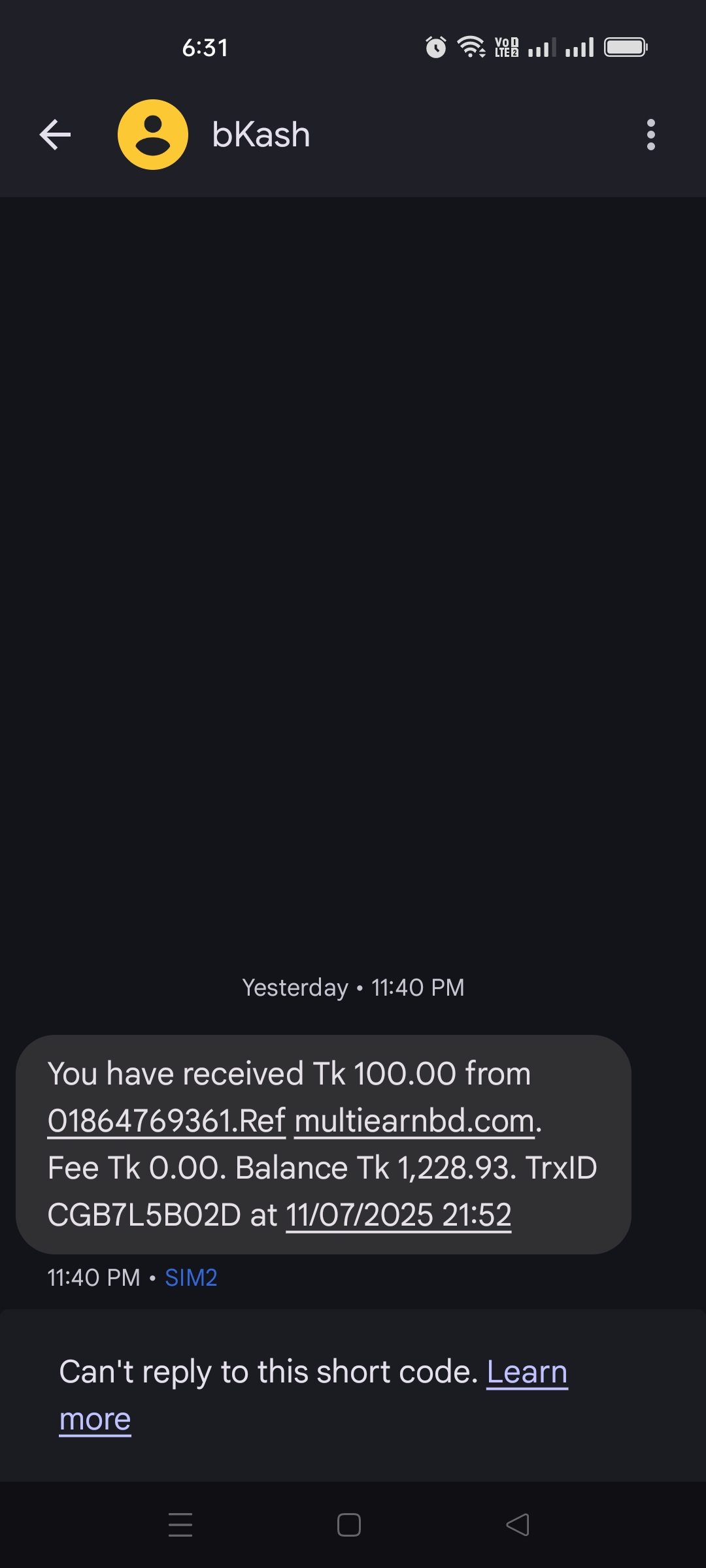
Task: Tap the 11/07/2025 21:52 date link
Action: point(398,1215)
